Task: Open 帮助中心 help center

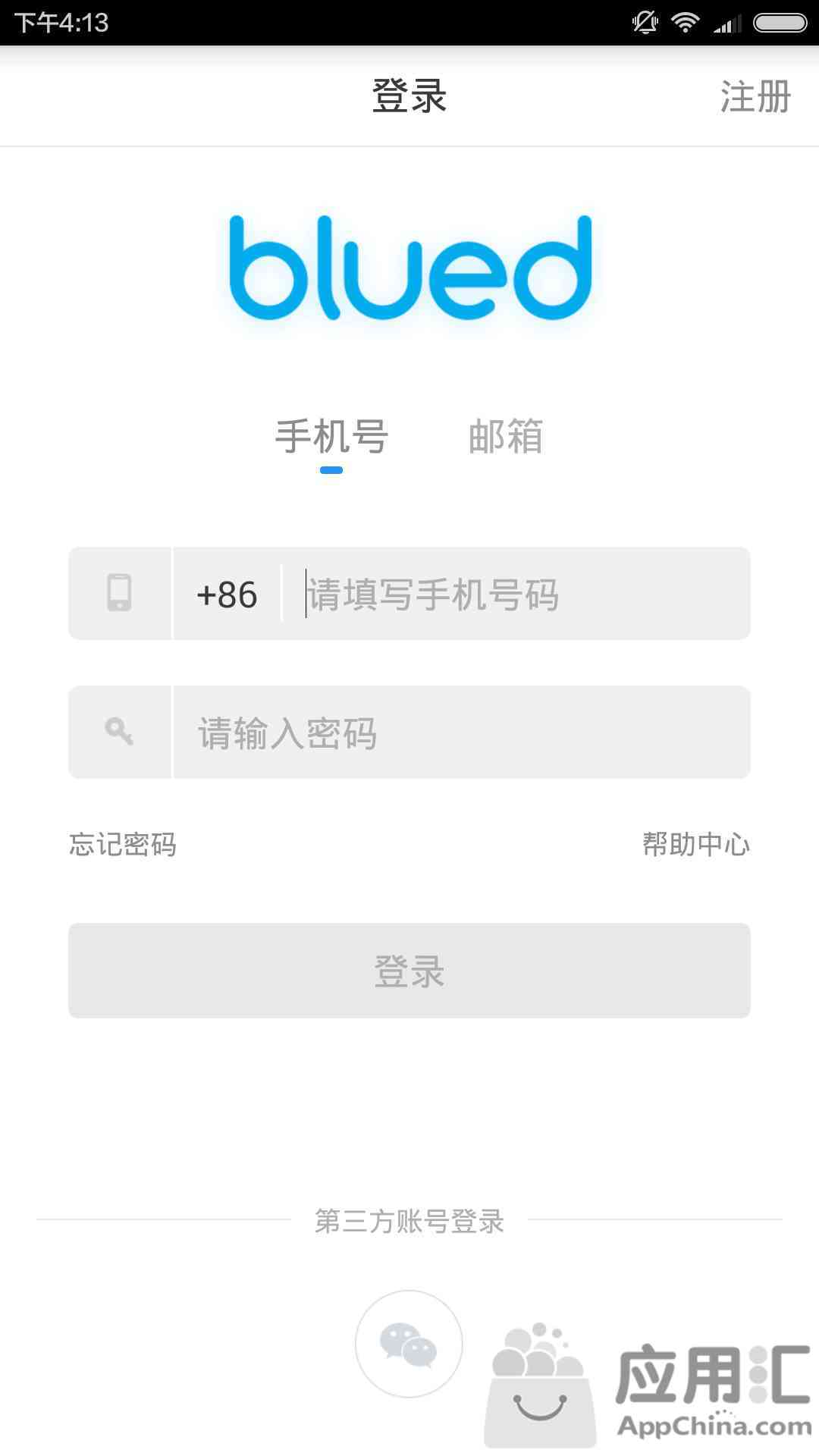Action: pos(696,844)
